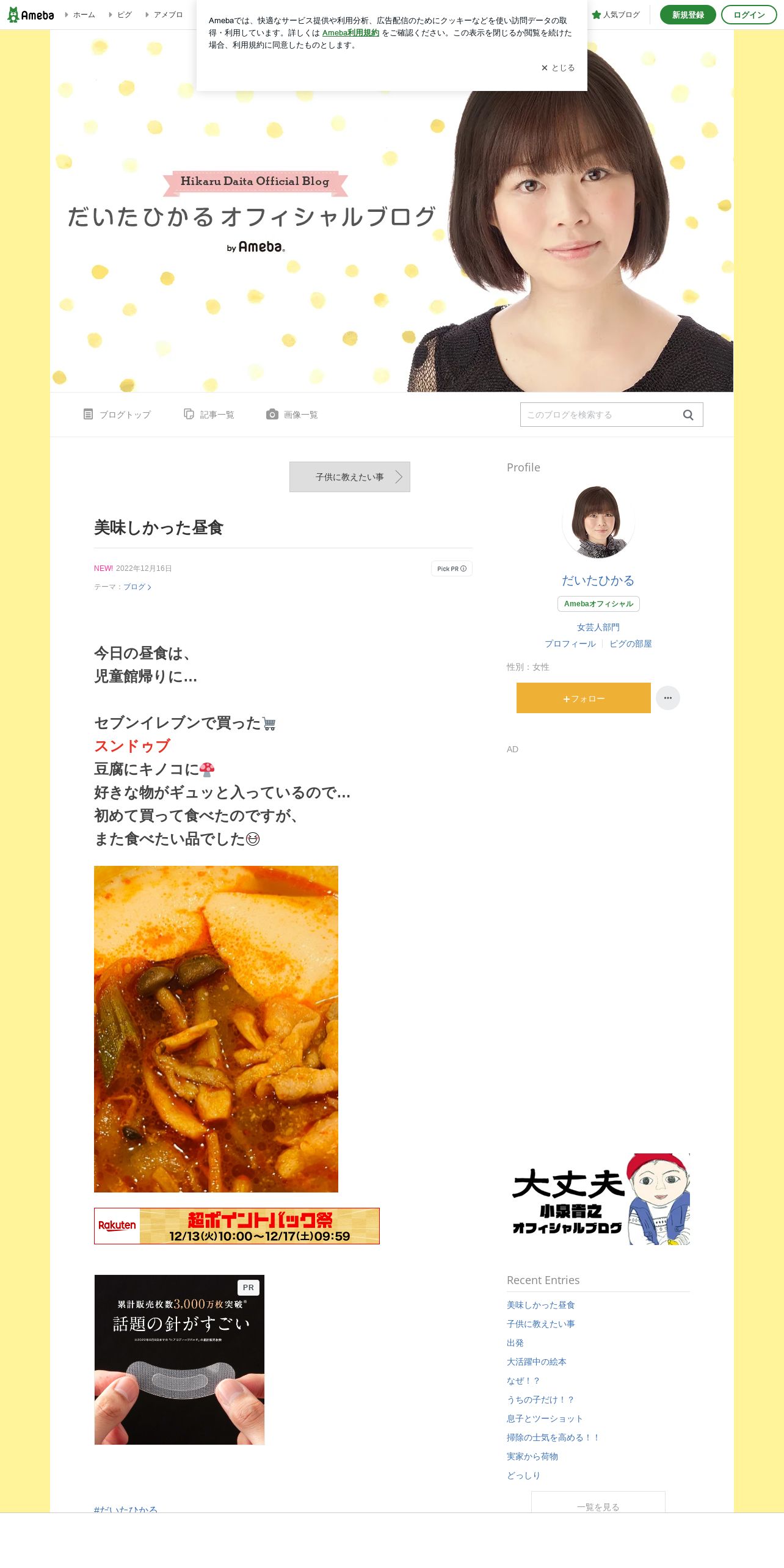The image size is (784, 1568).
Task: Open recent entry 息子とツーショット
Action: tap(545, 1418)
